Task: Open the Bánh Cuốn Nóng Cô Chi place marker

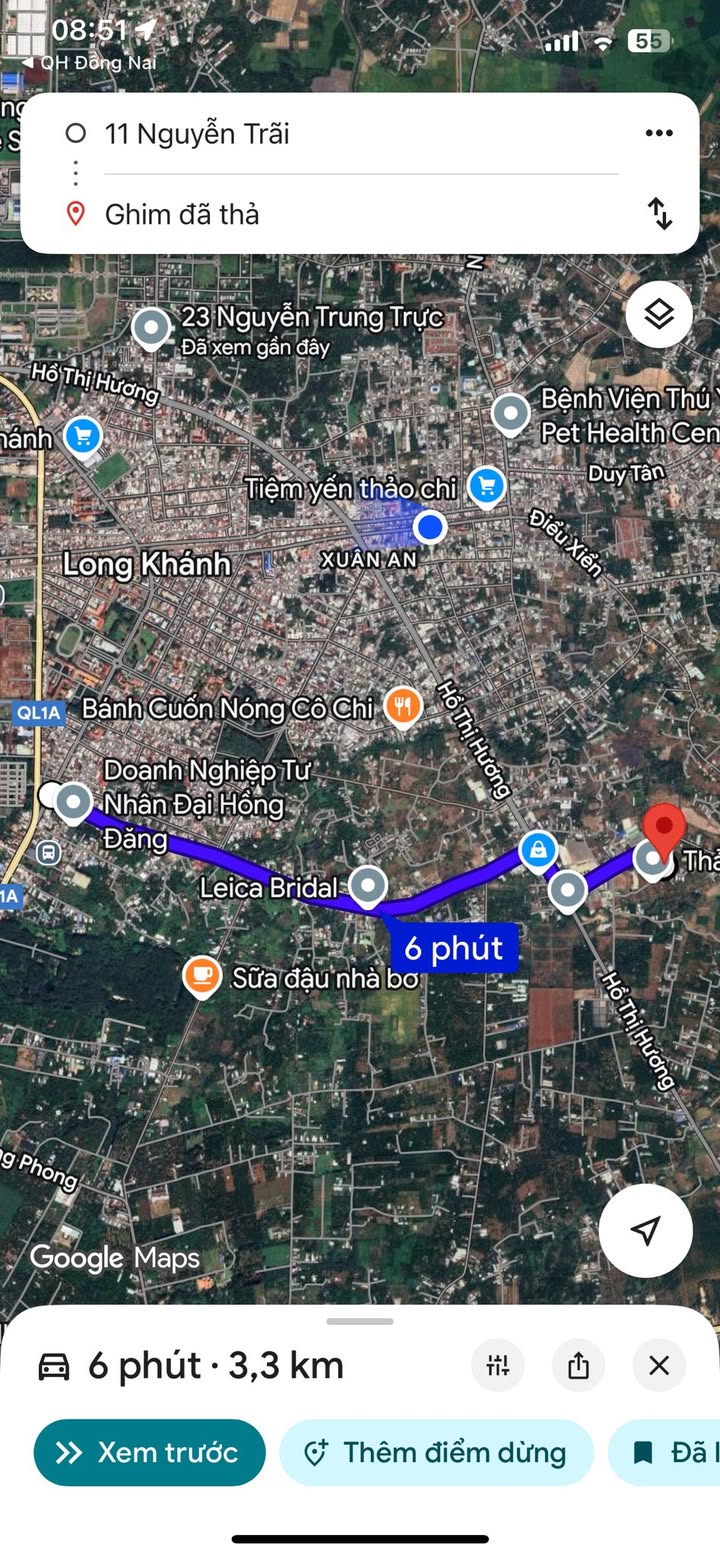Action: pos(402,708)
